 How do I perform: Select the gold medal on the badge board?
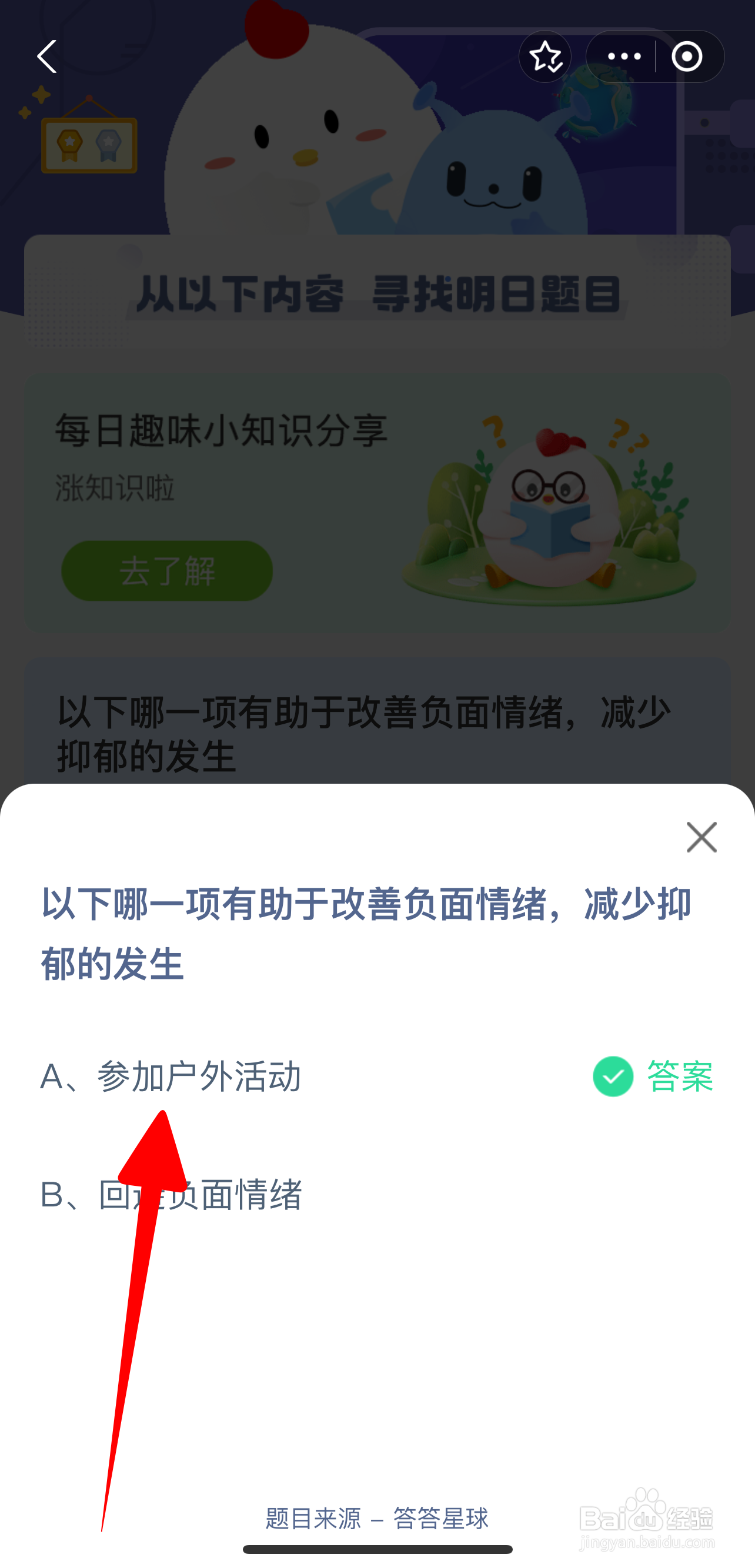(69, 141)
